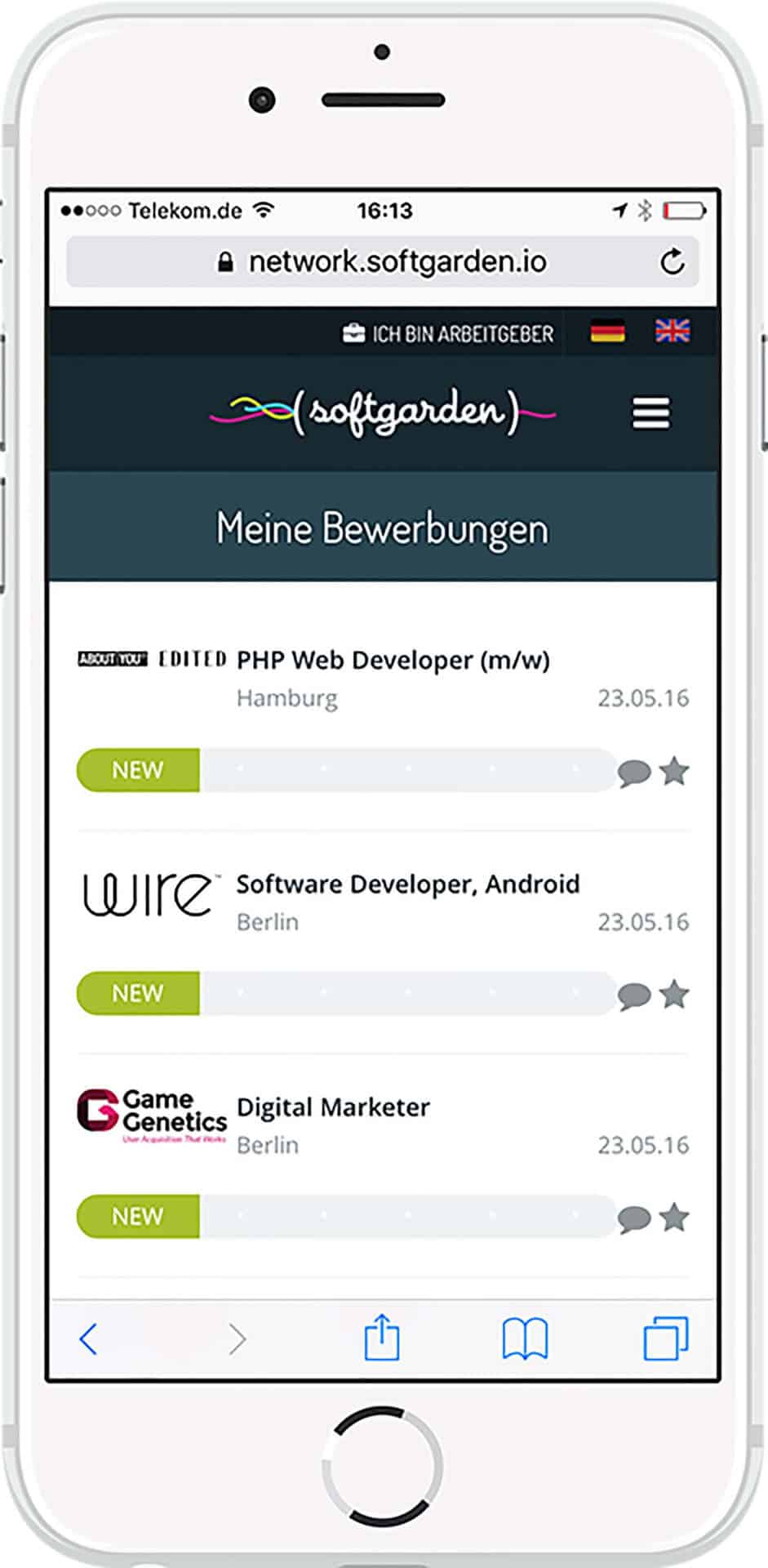Open the Ich bin Arbeitgeber link
Image resolution: width=768 pixels, height=1568 pixels.
(x=449, y=334)
